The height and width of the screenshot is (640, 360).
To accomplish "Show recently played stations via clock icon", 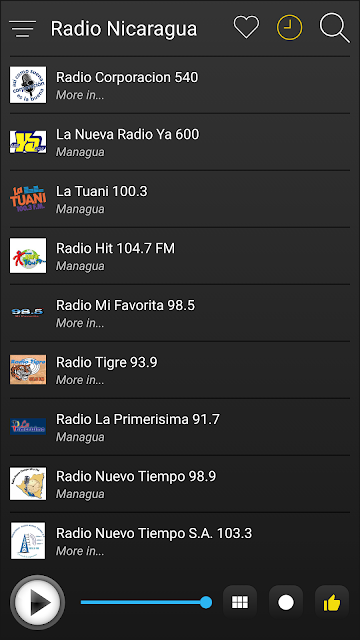I will (289, 28).
